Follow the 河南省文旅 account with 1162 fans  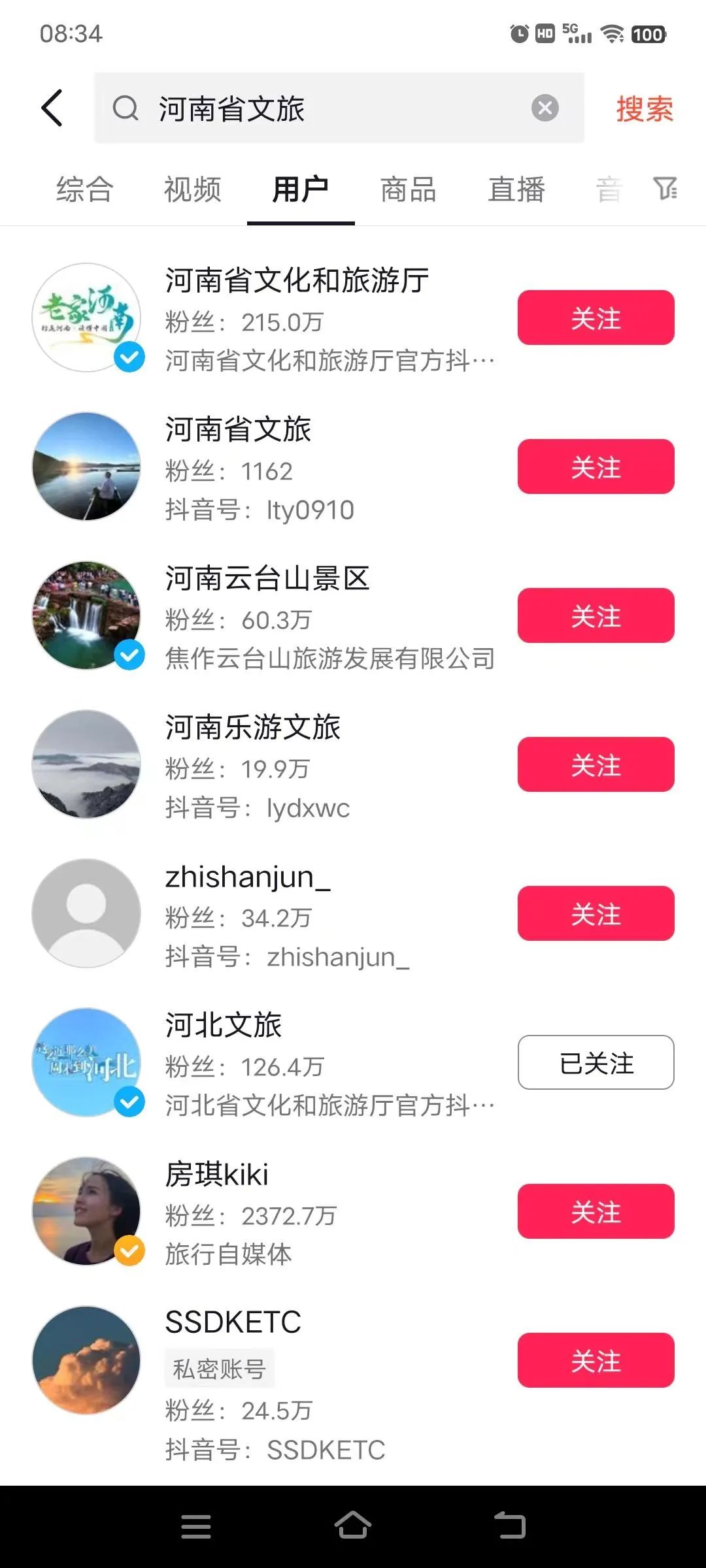click(596, 466)
